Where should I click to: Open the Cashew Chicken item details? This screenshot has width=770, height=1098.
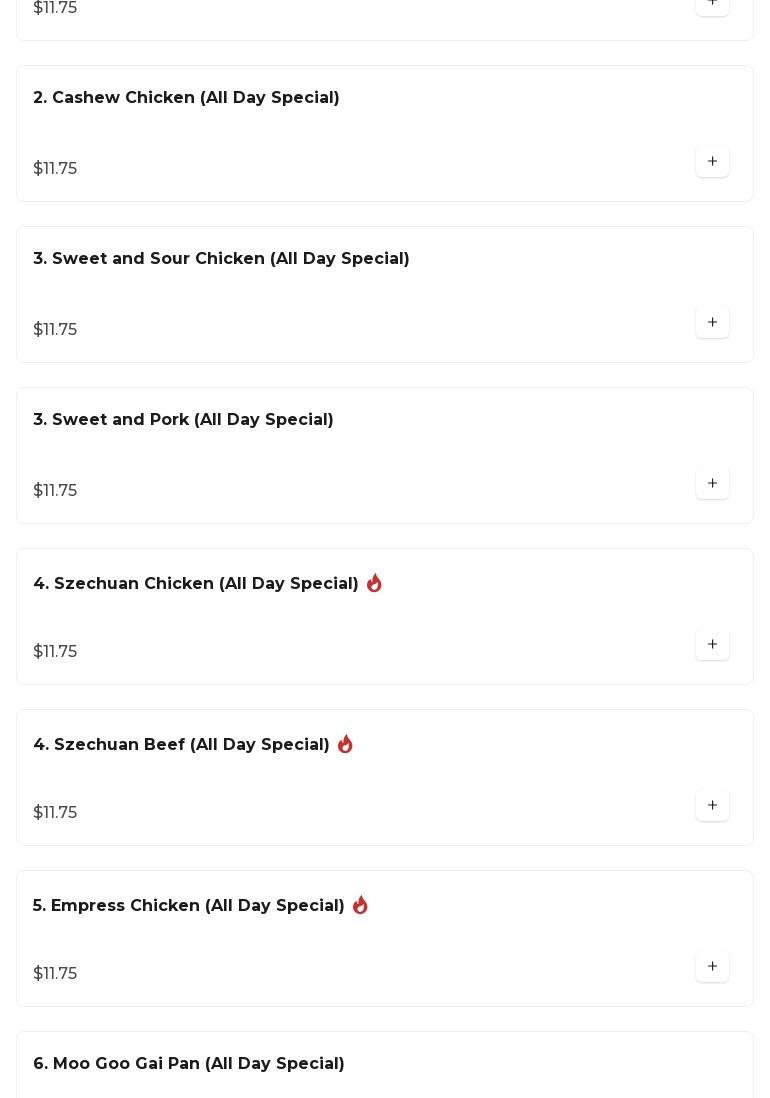[186, 98]
